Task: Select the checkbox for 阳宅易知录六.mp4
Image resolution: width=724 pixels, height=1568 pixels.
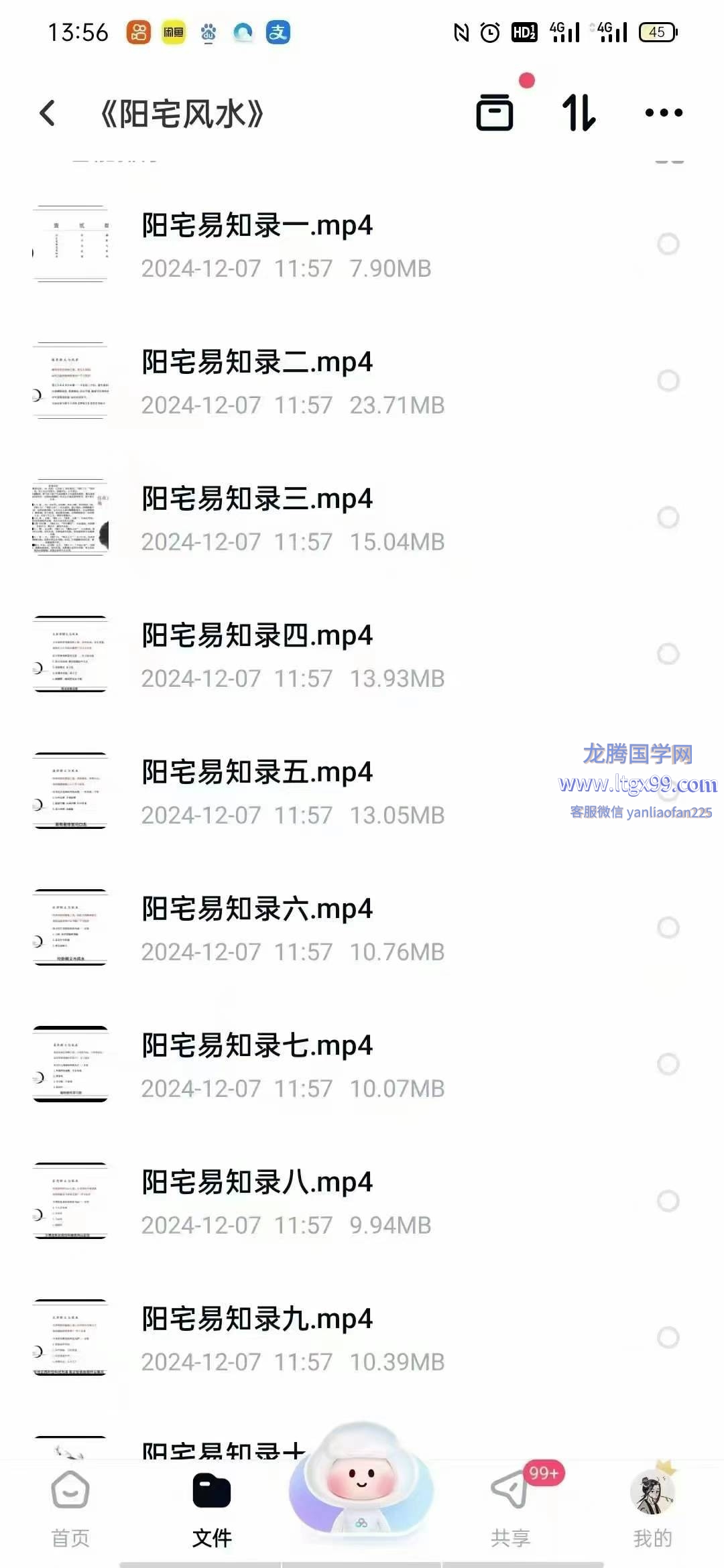Action: point(668,927)
